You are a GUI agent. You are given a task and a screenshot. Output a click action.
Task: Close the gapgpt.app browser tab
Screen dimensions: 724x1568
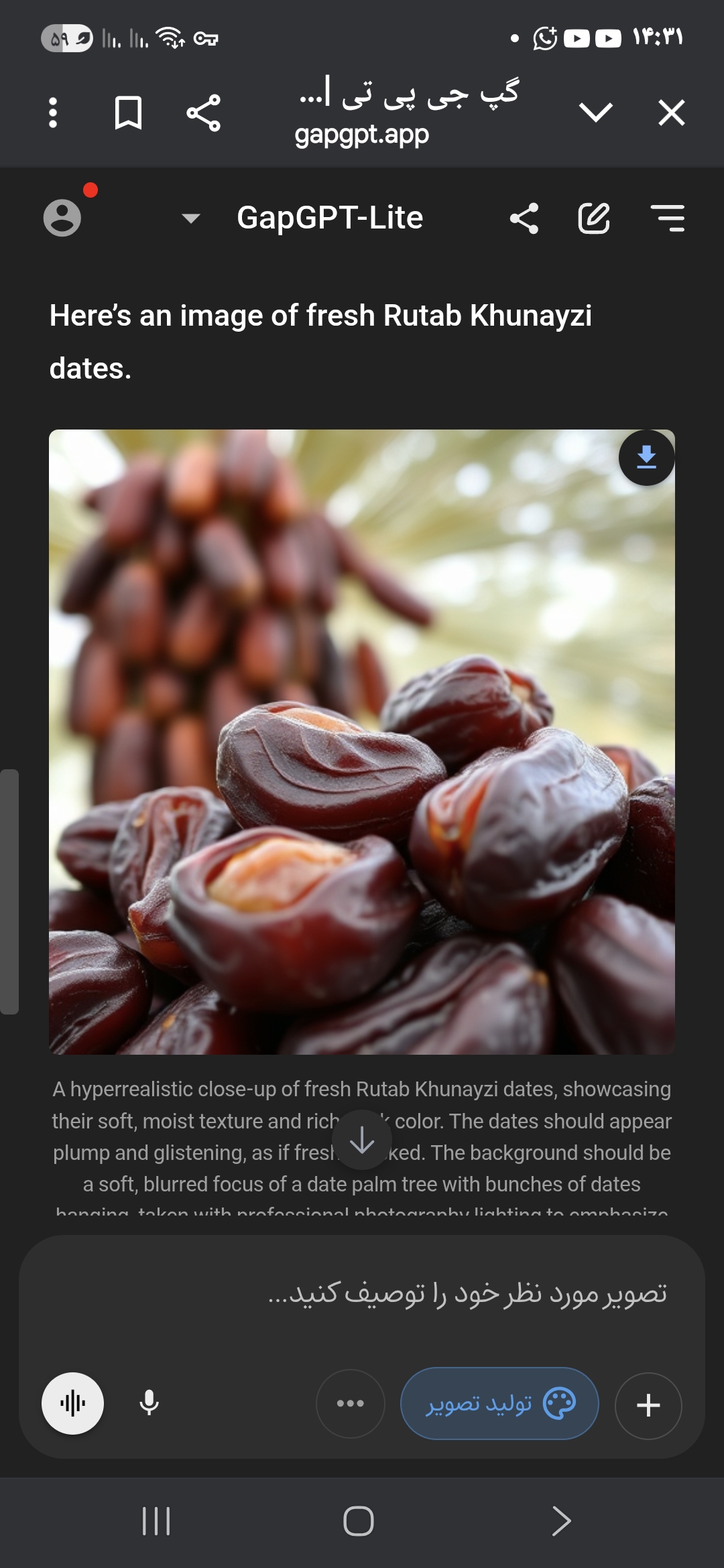(x=671, y=113)
